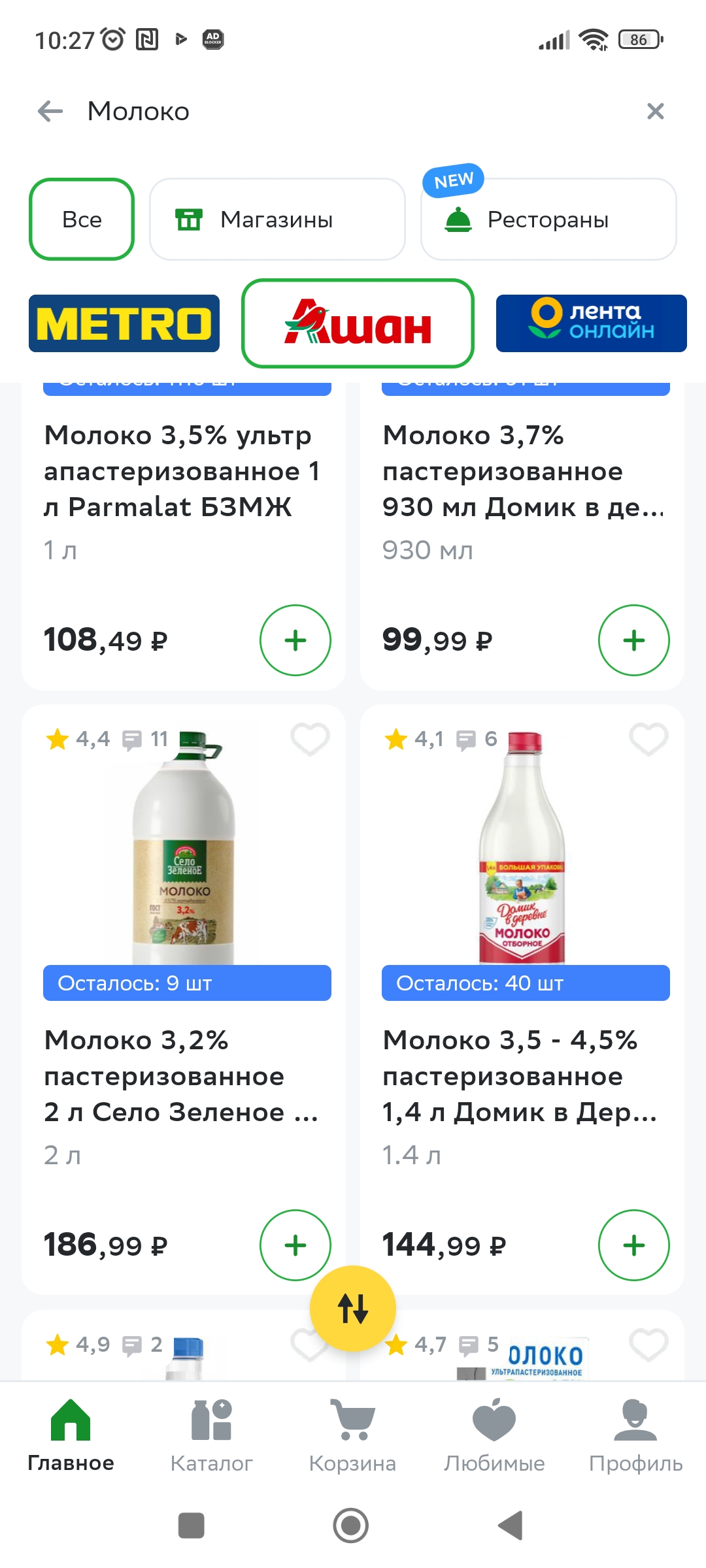Add Домик в деревне 930 мл milk to cart
The image size is (706, 1568).
click(633, 640)
